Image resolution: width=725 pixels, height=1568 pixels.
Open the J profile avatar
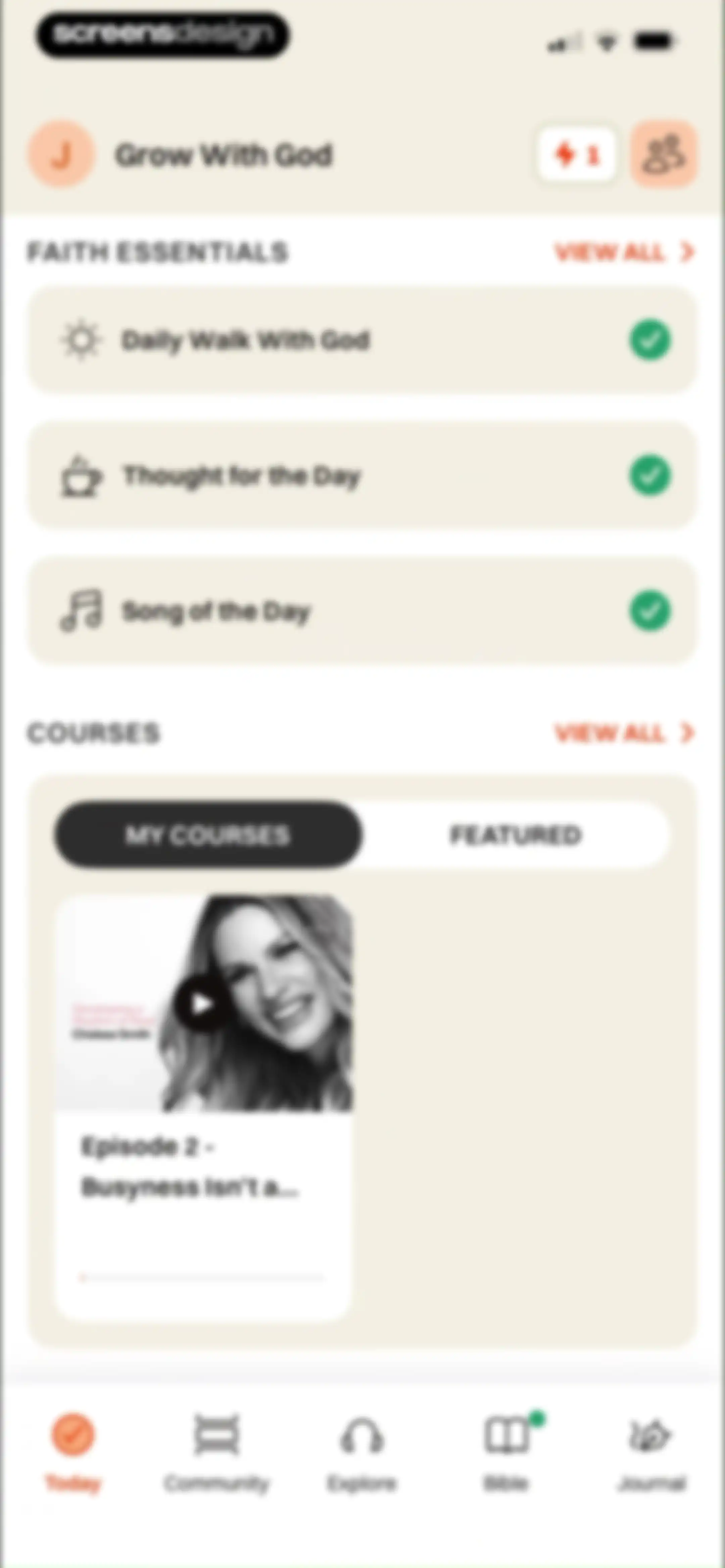coord(61,154)
